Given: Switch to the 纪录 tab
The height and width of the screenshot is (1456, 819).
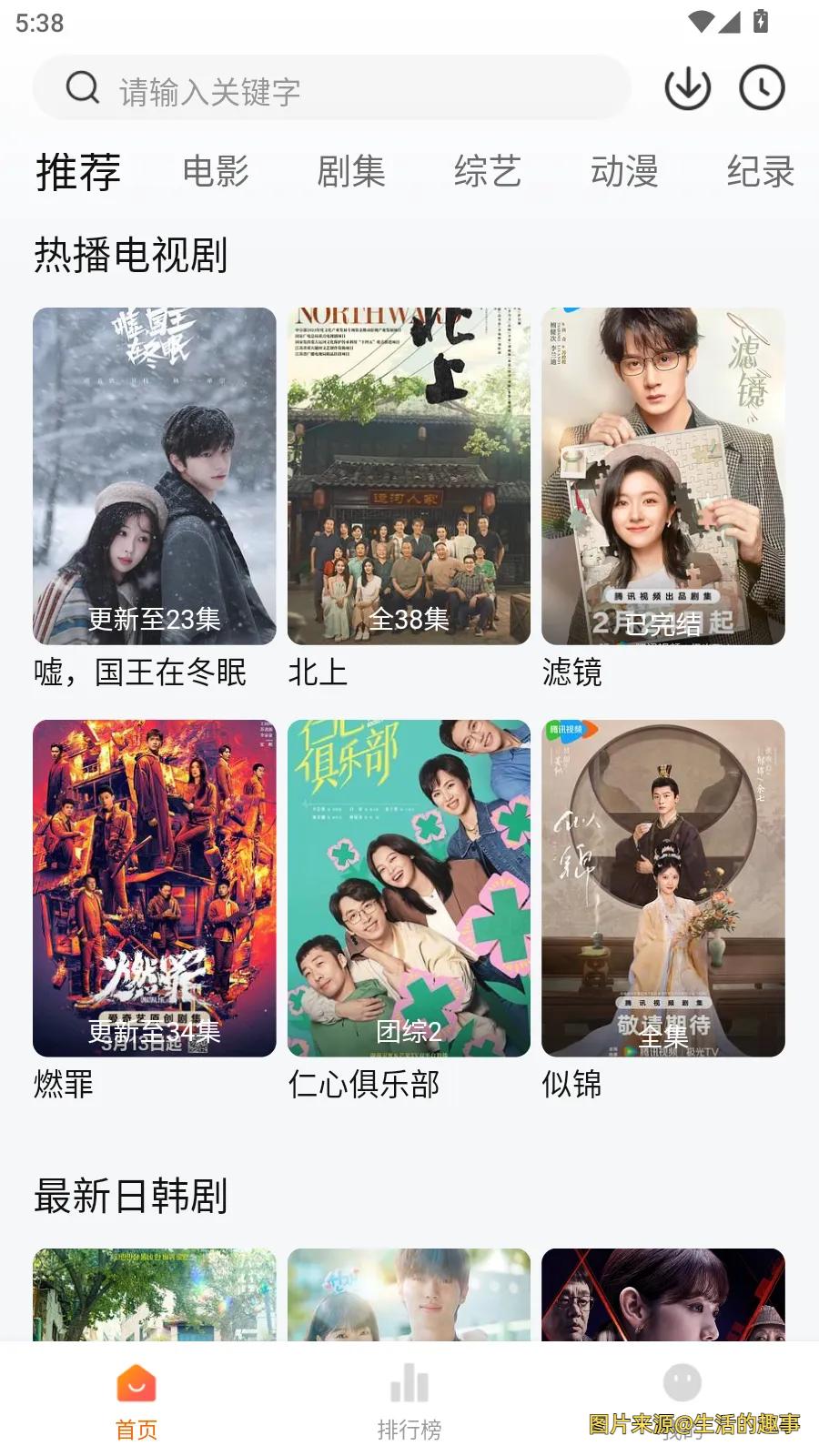Looking at the screenshot, I should (x=760, y=171).
